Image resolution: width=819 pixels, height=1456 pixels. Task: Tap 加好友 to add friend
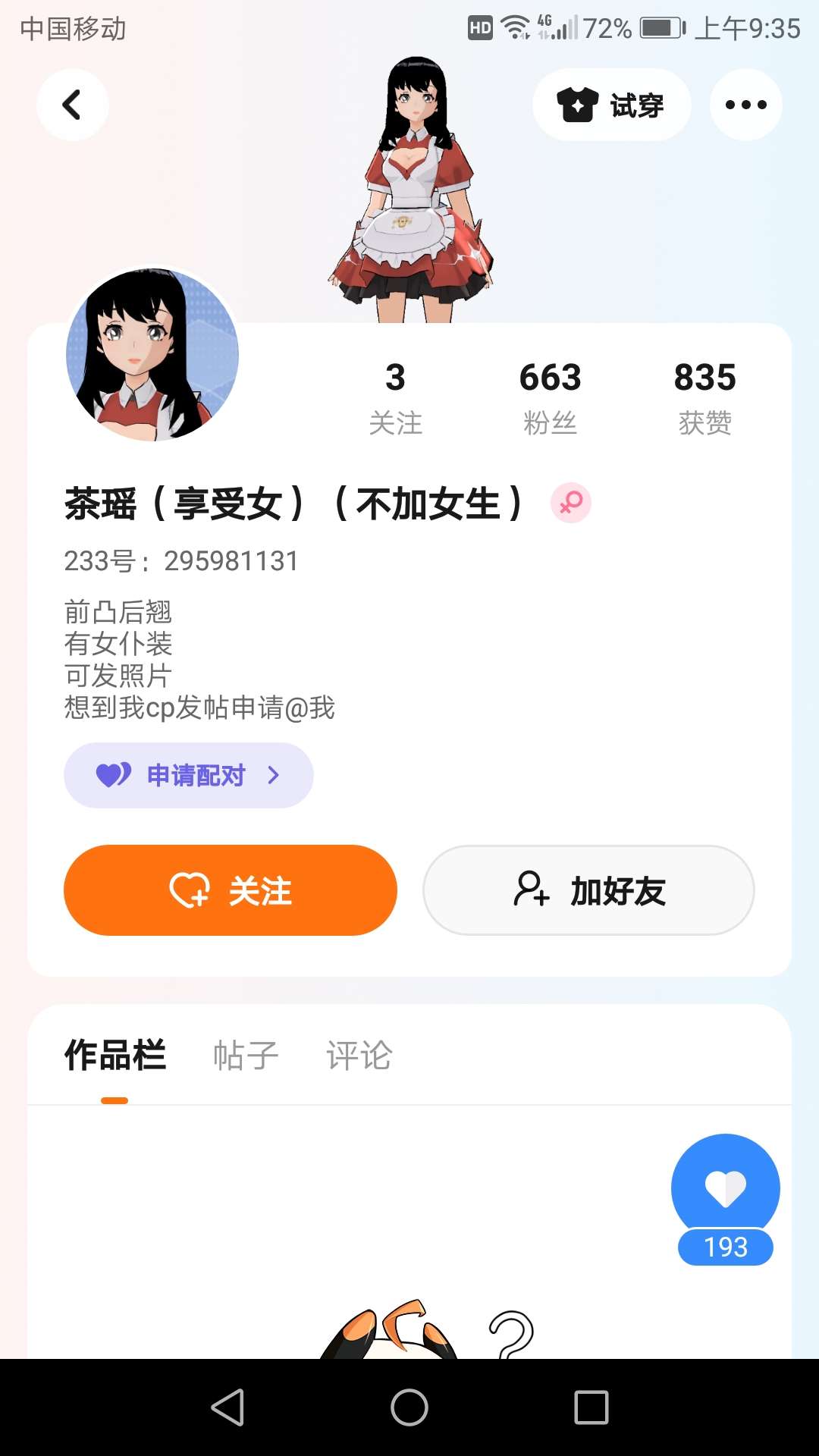pyautogui.click(x=588, y=890)
